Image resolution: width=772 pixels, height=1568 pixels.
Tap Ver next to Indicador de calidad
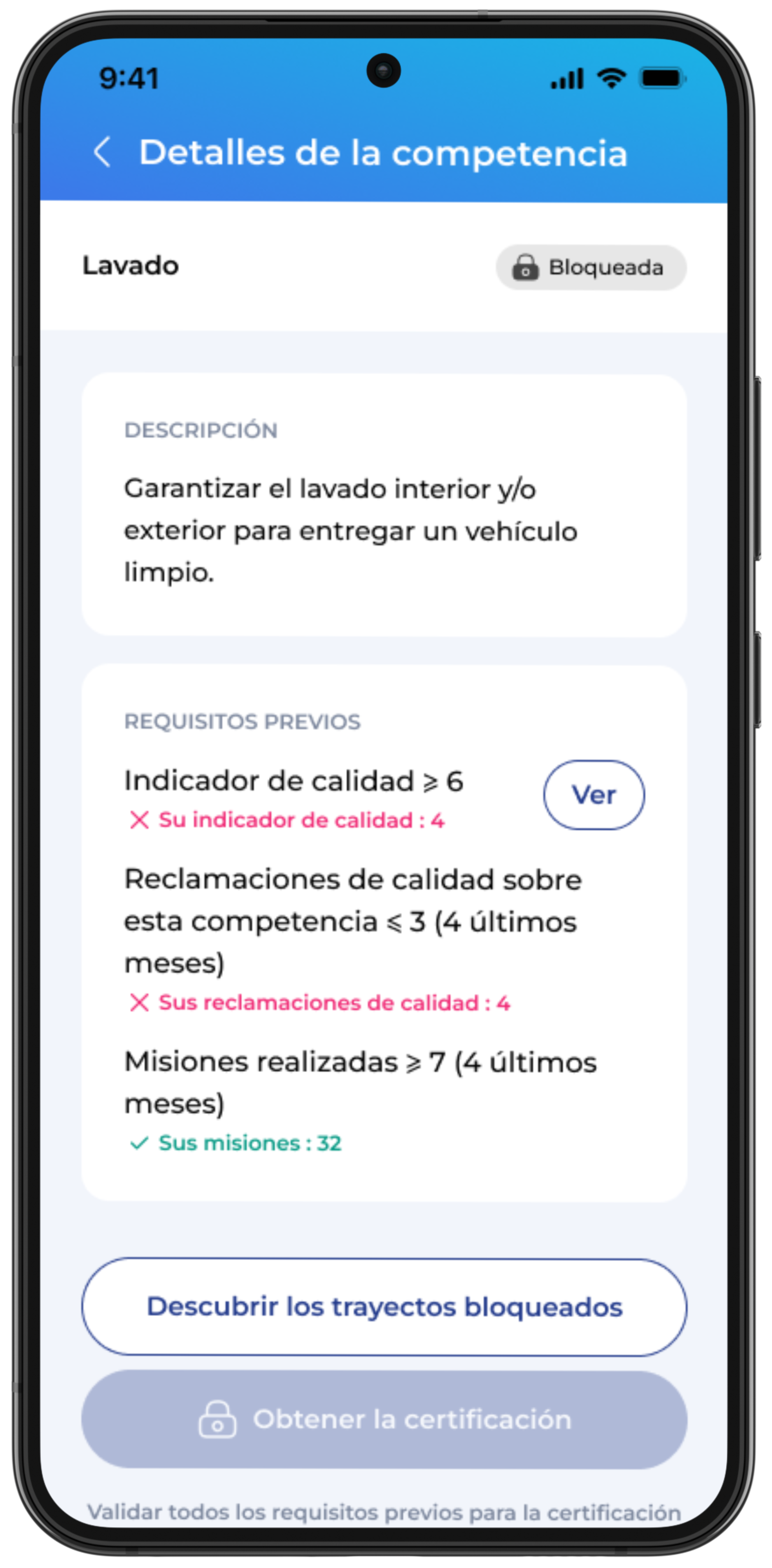594,794
